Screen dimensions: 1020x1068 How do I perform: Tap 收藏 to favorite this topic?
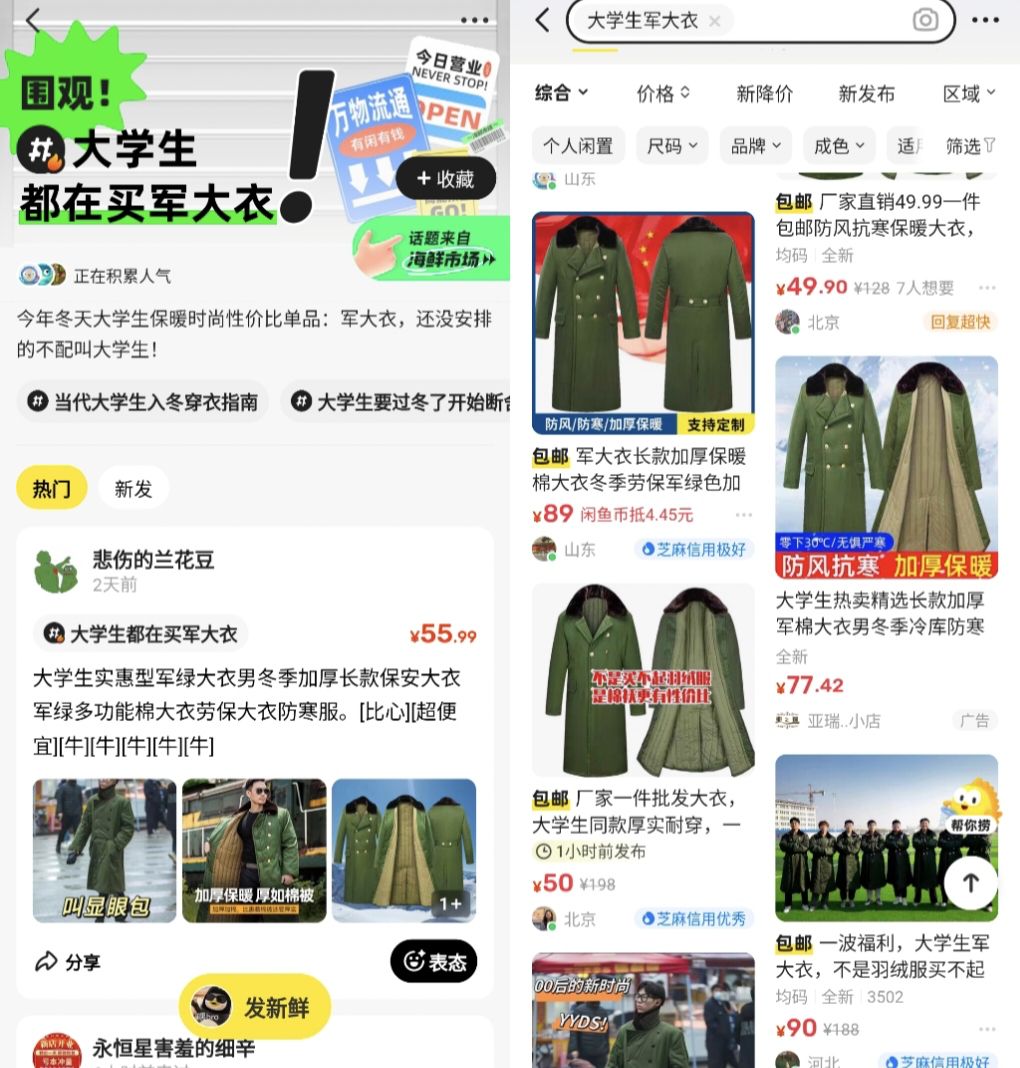click(446, 179)
